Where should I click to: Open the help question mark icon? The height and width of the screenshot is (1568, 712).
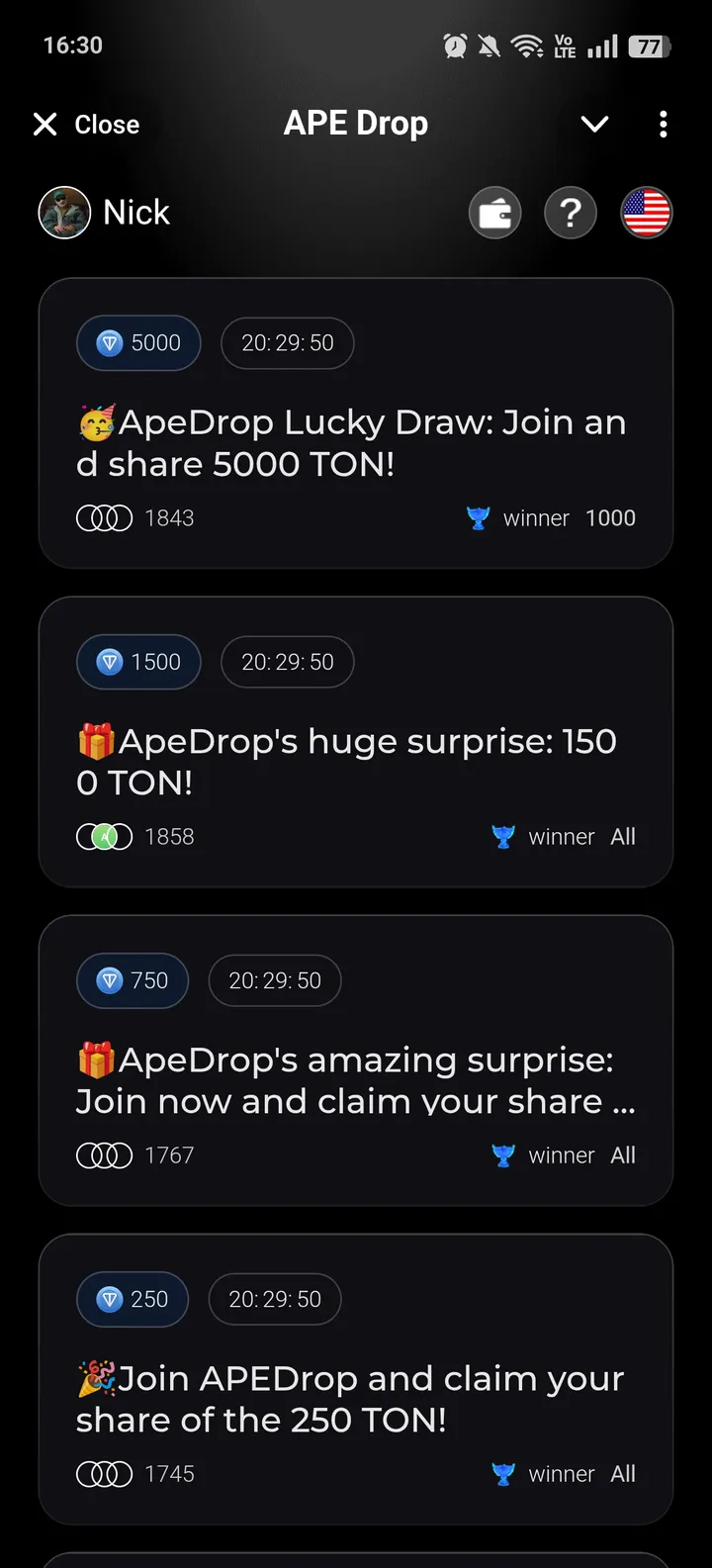click(571, 213)
